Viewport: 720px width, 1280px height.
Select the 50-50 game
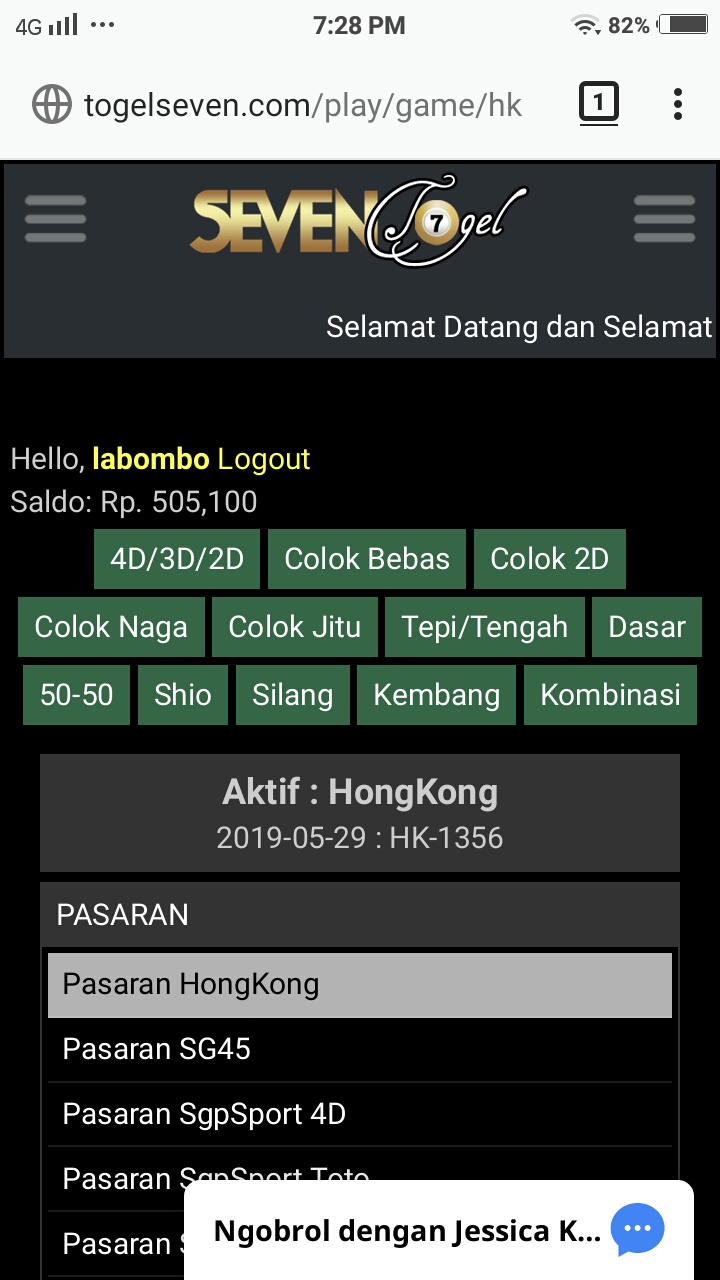coord(76,695)
